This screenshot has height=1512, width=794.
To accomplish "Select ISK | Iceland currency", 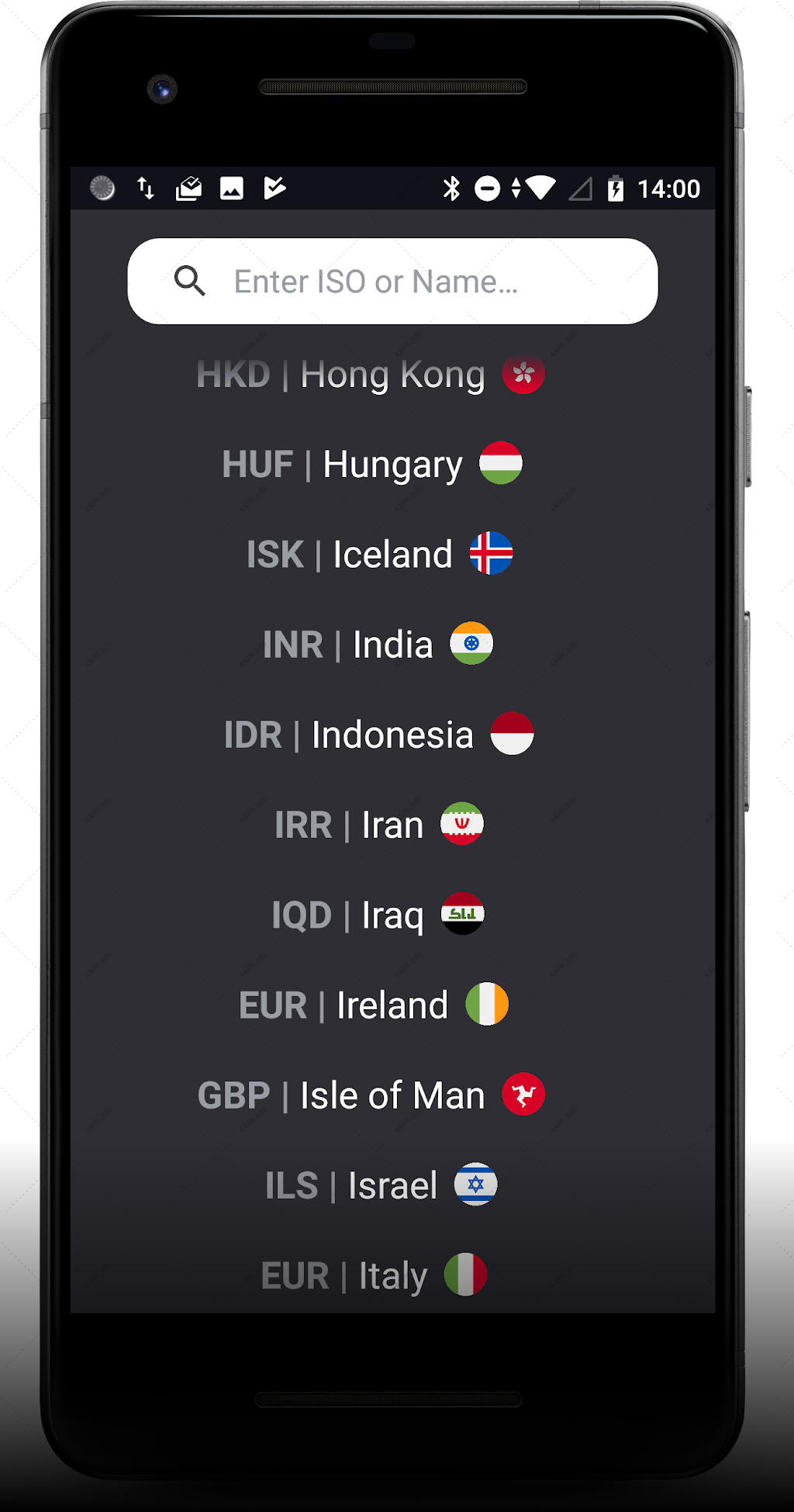I will pyautogui.click(x=379, y=554).
